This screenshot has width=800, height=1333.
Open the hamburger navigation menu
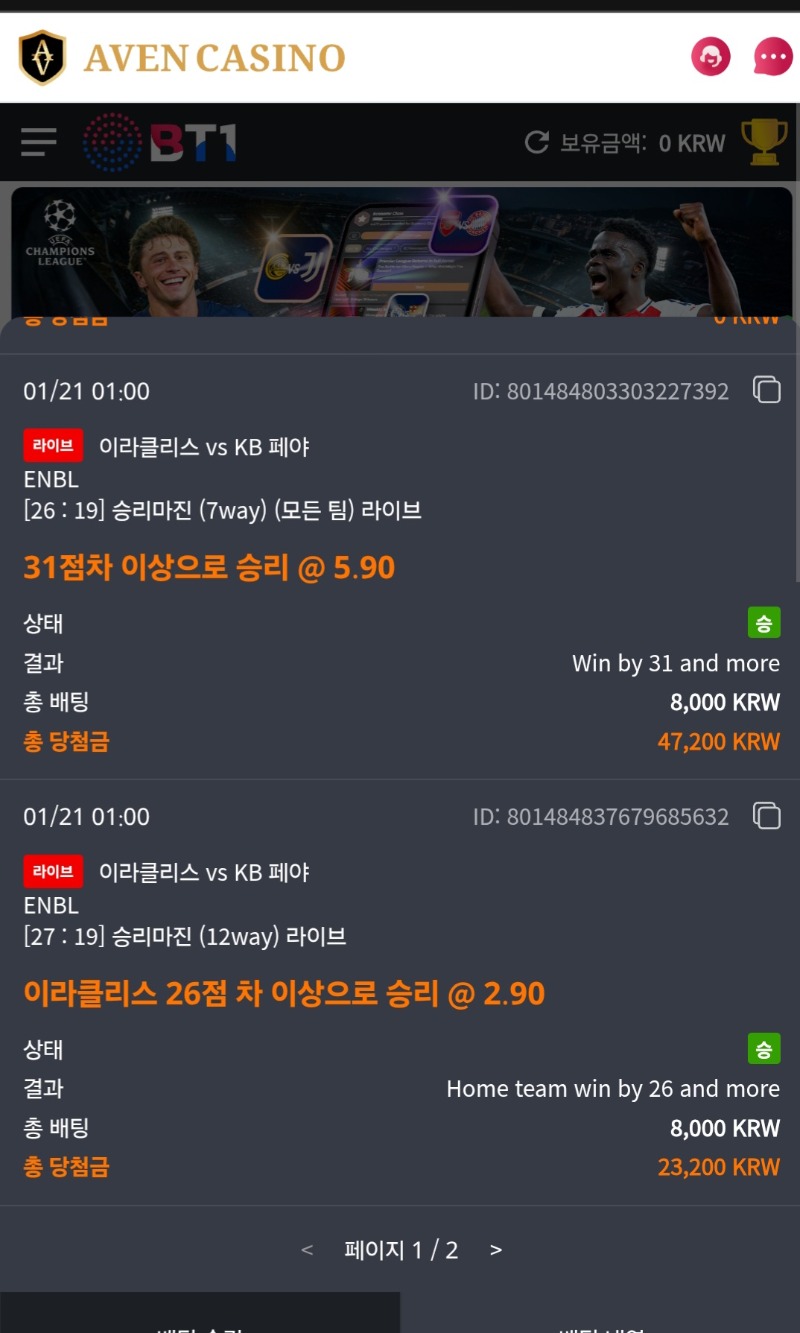click(x=38, y=141)
